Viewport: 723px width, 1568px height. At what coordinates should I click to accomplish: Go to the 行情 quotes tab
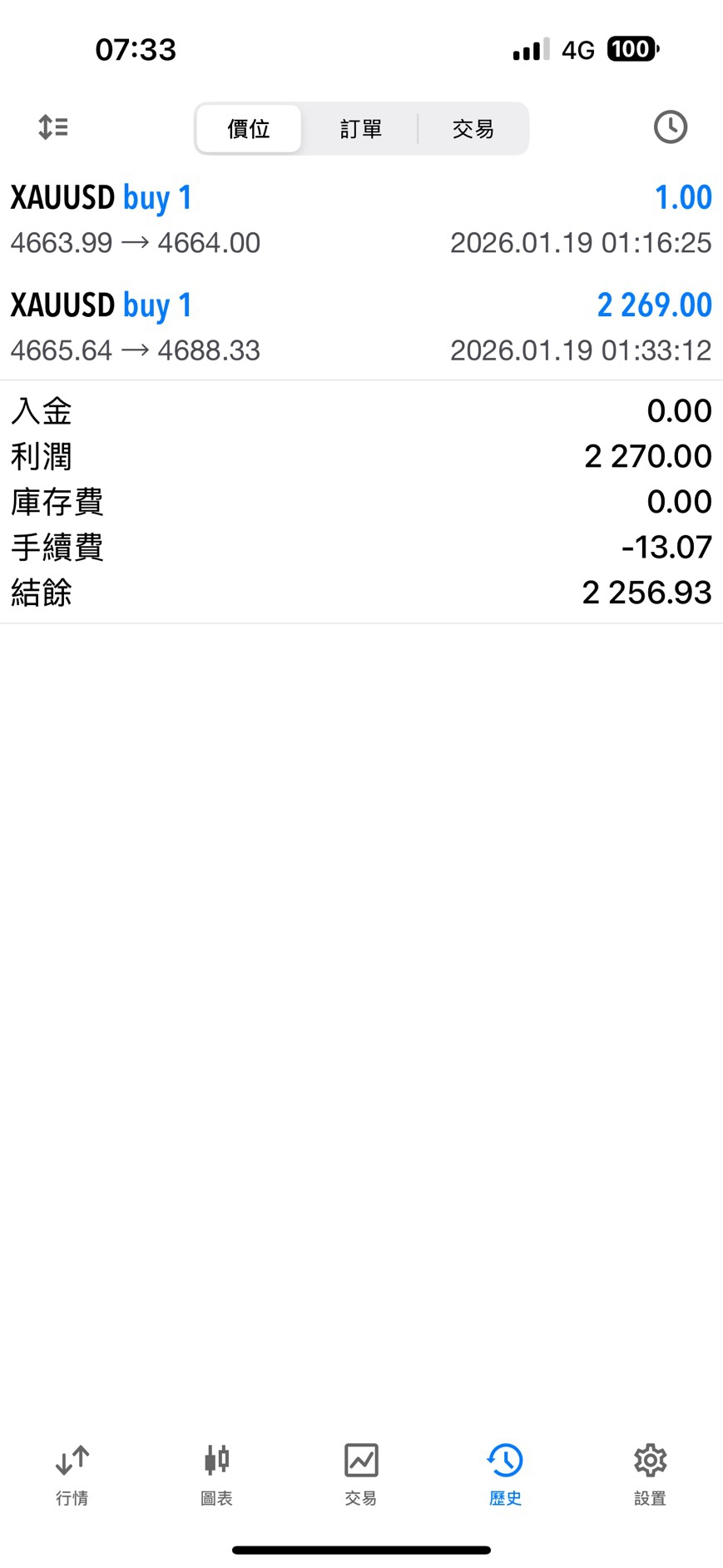point(72,1475)
